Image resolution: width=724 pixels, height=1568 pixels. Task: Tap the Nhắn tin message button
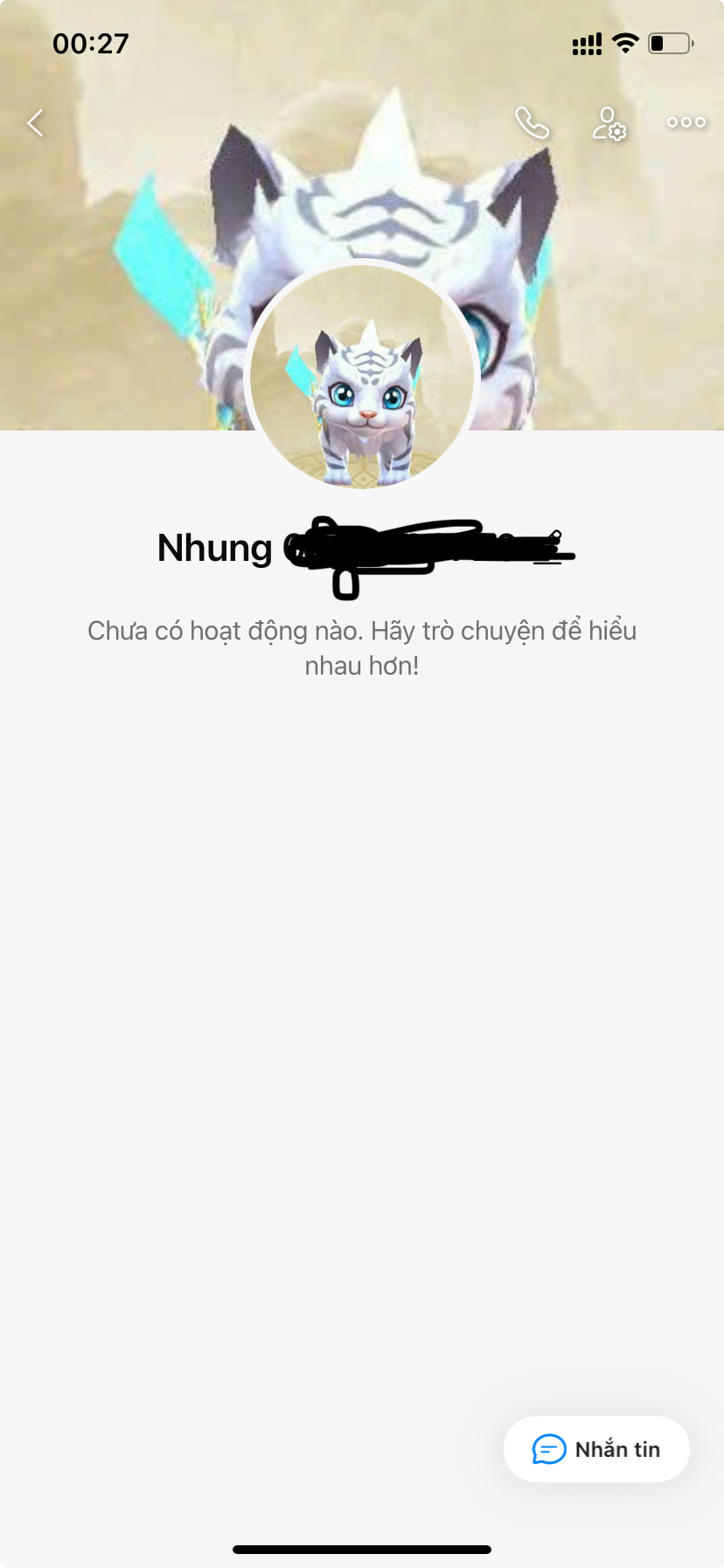click(596, 1449)
